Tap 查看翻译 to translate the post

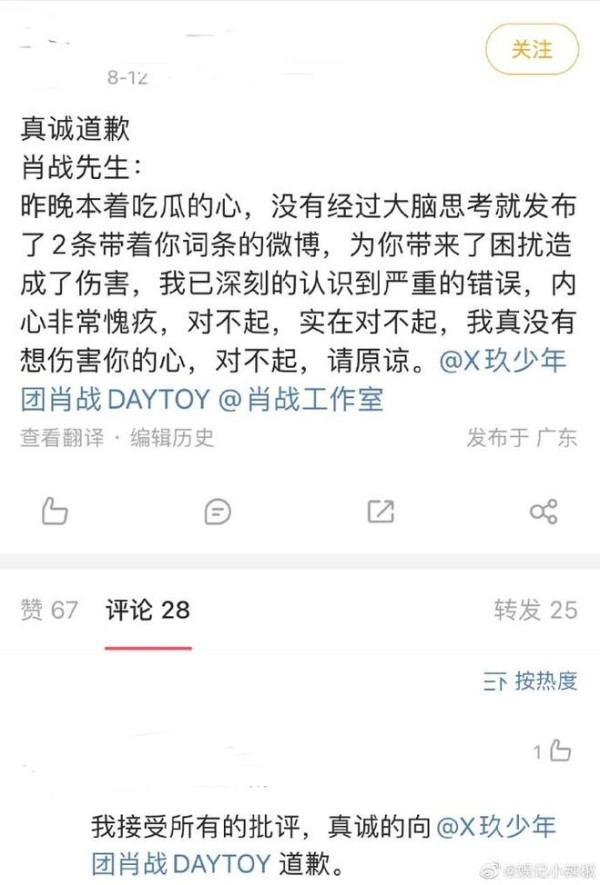pos(60,437)
